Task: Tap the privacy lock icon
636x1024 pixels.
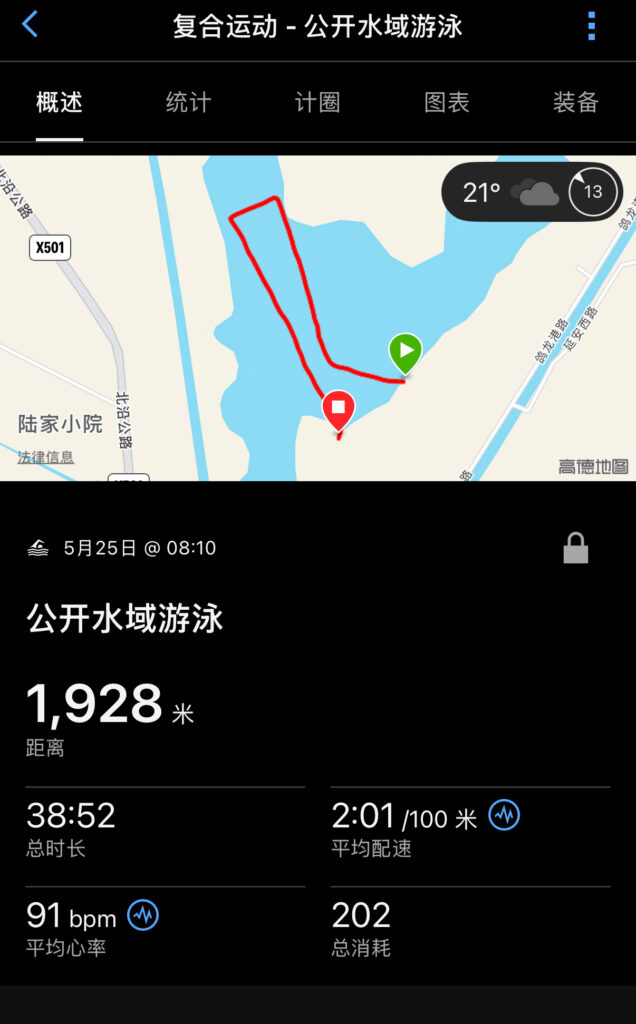Action: [576, 548]
